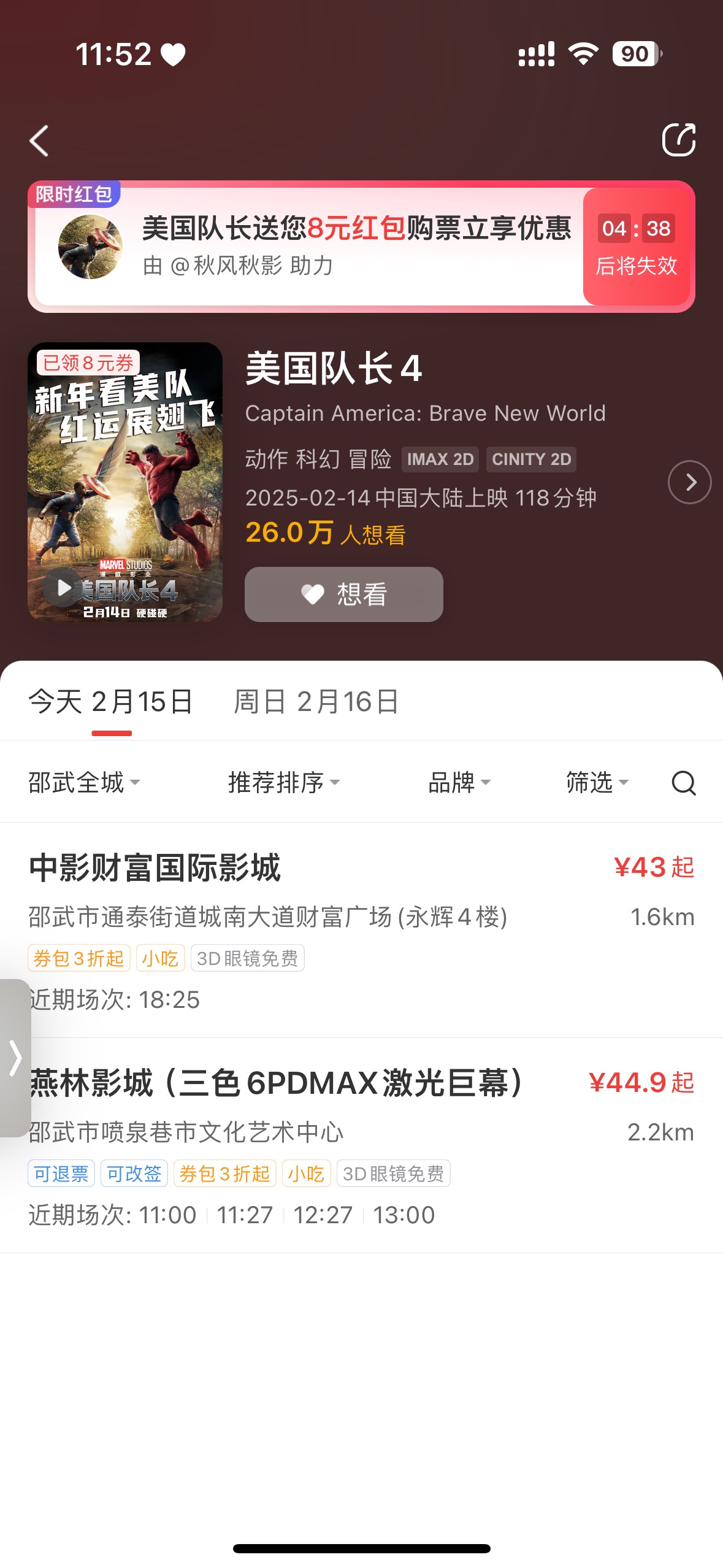Image resolution: width=723 pixels, height=1568 pixels.
Task: Play the trailer on the movie poster
Action: (64, 588)
